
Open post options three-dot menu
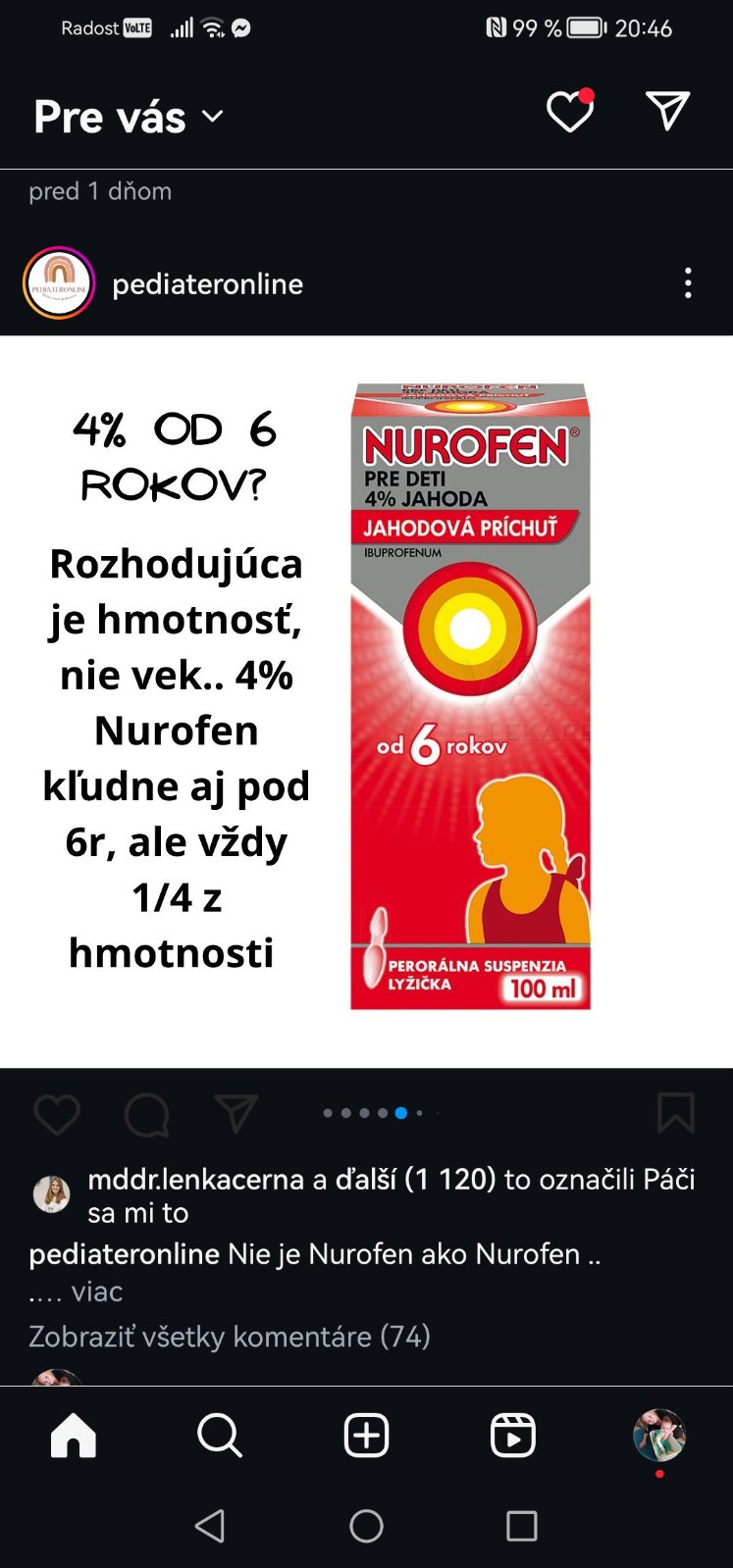pyautogui.click(x=688, y=283)
